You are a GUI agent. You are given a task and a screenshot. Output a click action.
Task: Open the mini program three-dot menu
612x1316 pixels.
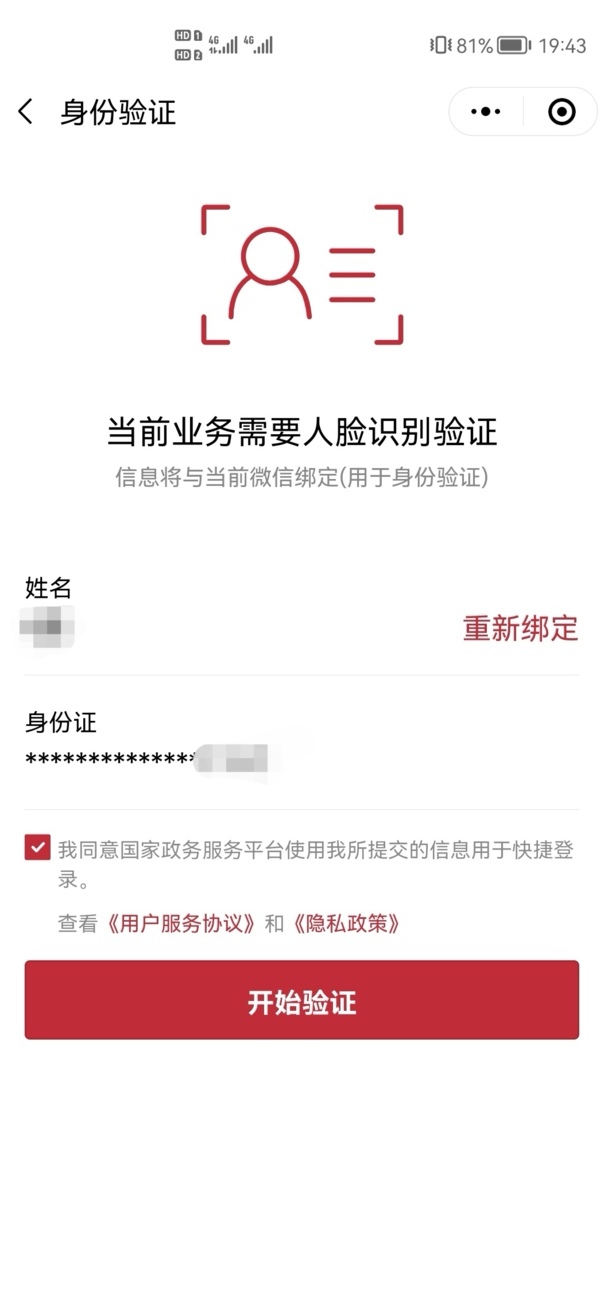pyautogui.click(x=485, y=112)
